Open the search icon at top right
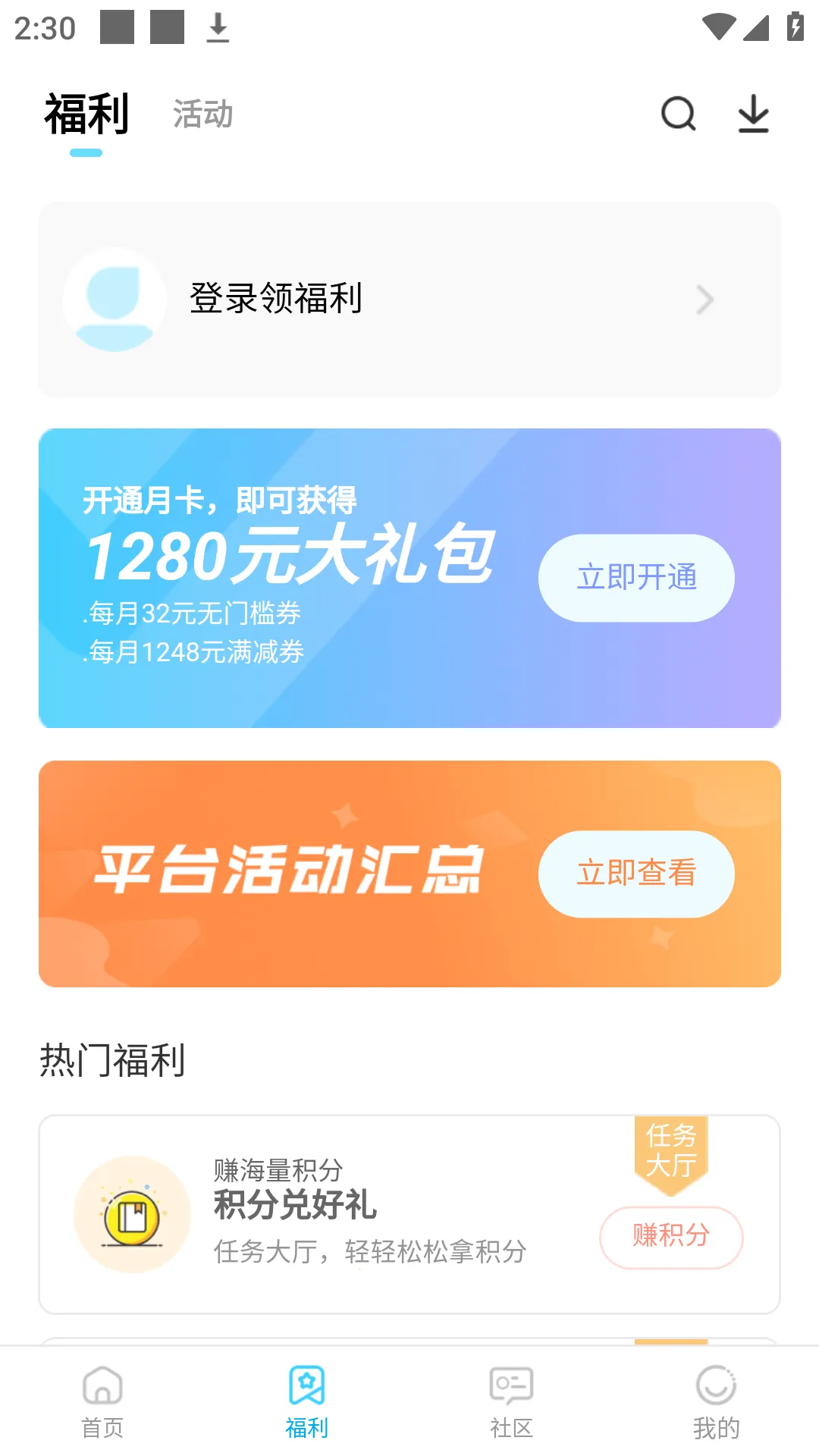This screenshot has width=819, height=1456. coord(677,115)
